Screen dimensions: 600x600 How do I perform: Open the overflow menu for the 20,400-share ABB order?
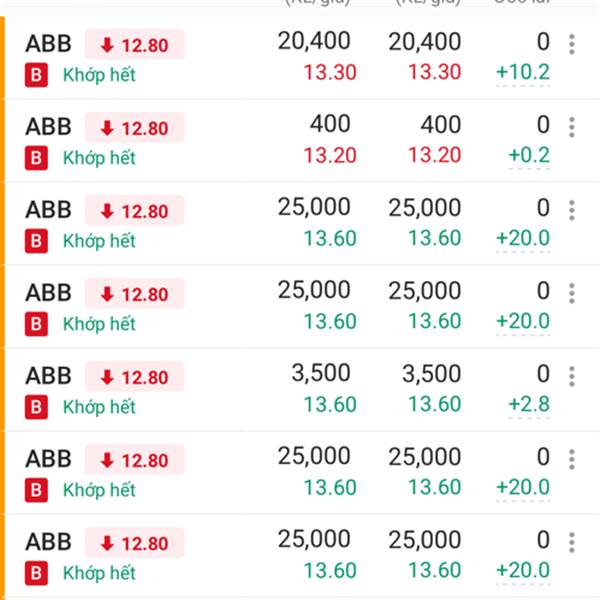(571, 44)
